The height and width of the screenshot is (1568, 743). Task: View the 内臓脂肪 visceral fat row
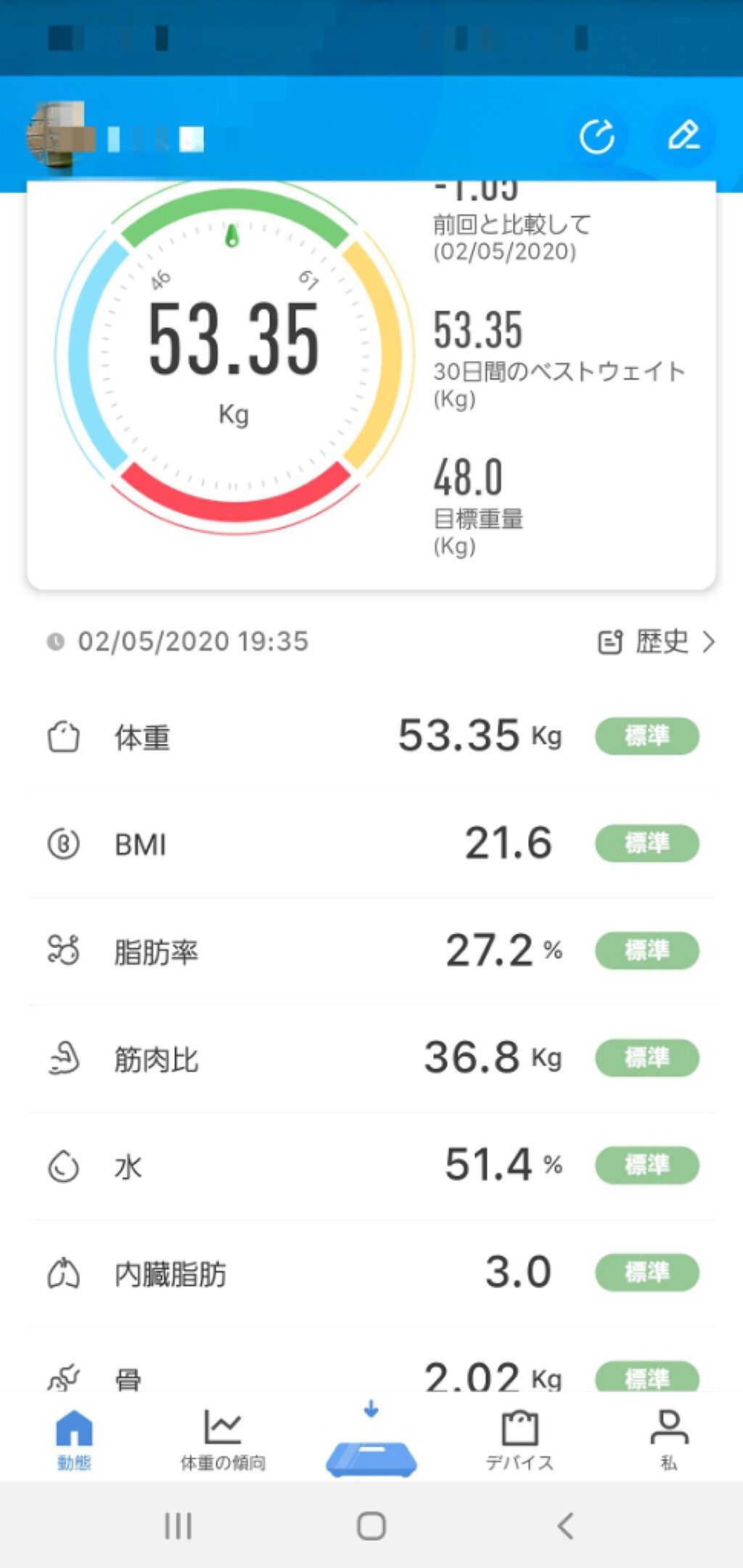371,1273
